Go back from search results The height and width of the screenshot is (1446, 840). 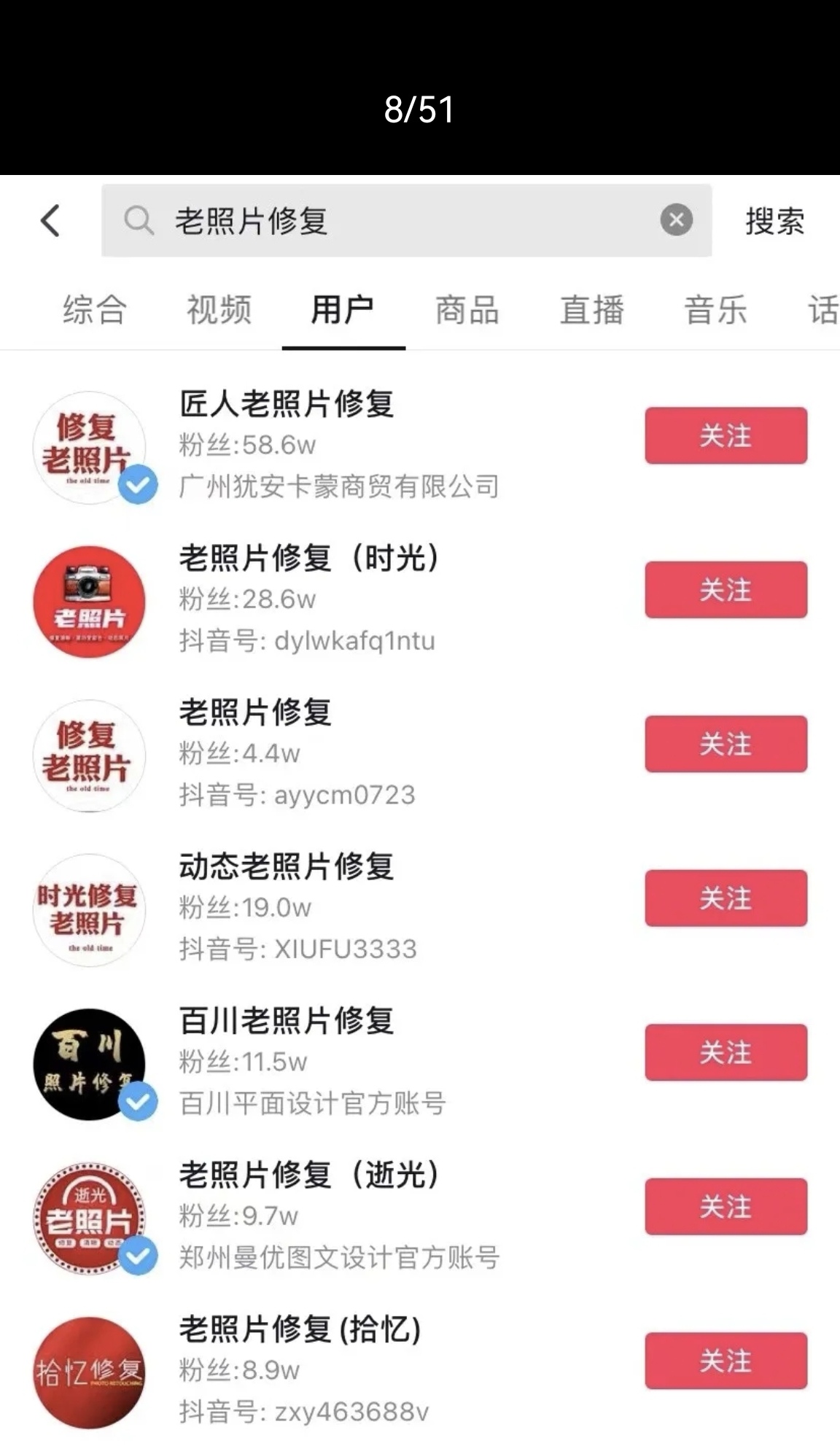point(50,220)
